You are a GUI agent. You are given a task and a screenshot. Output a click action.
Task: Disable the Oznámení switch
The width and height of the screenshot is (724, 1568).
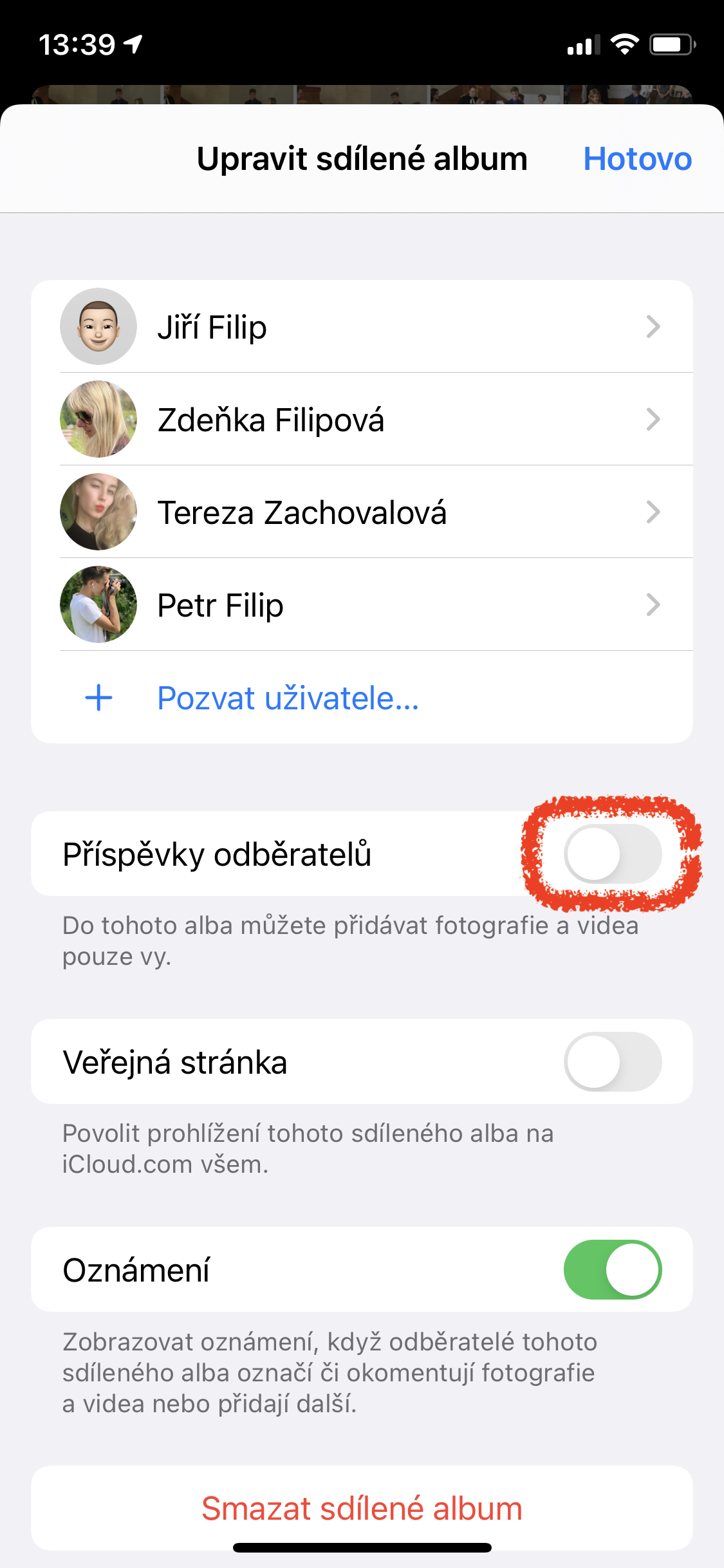[x=612, y=1269]
